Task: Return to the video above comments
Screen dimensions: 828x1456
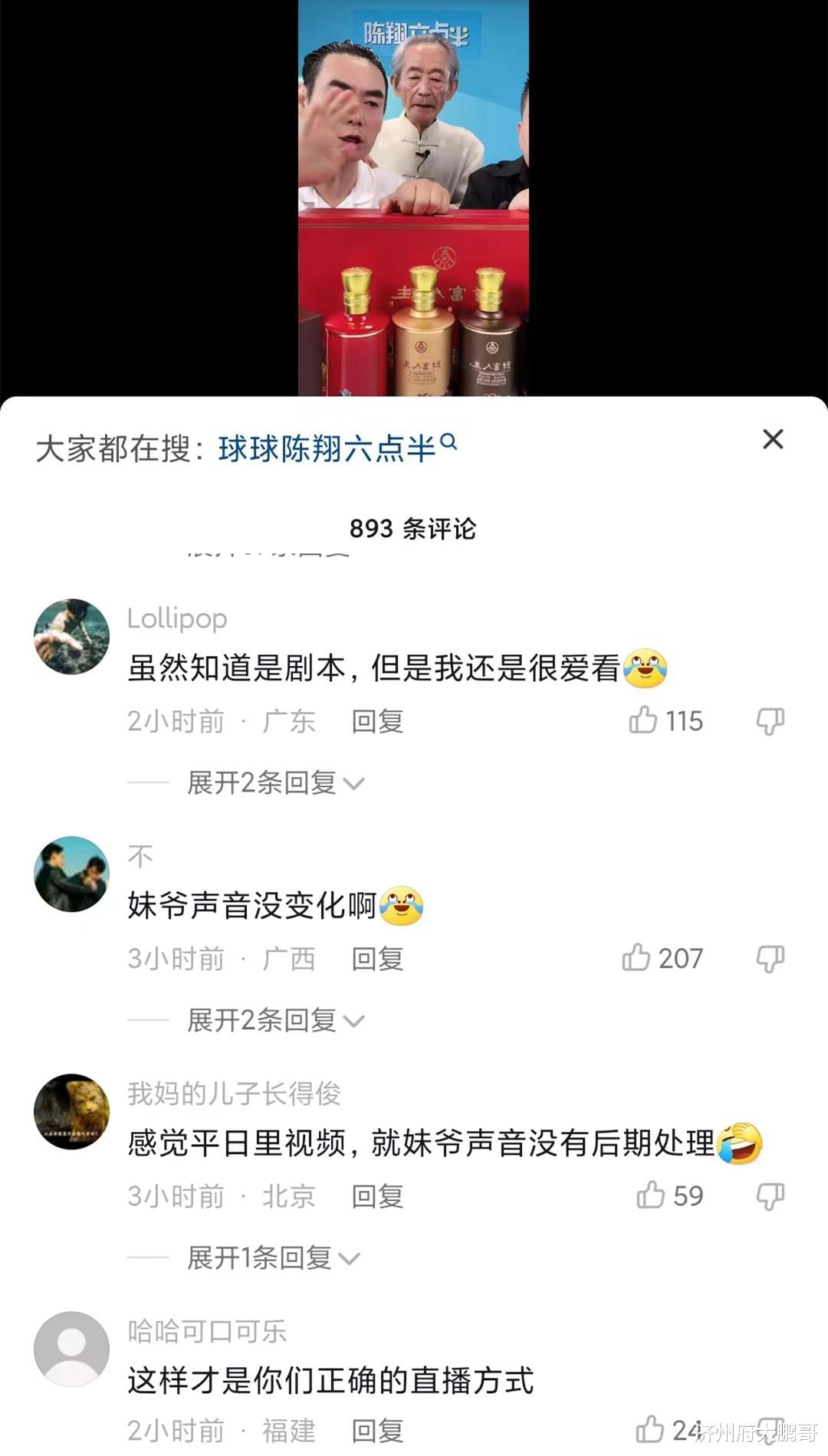Action: click(413, 199)
